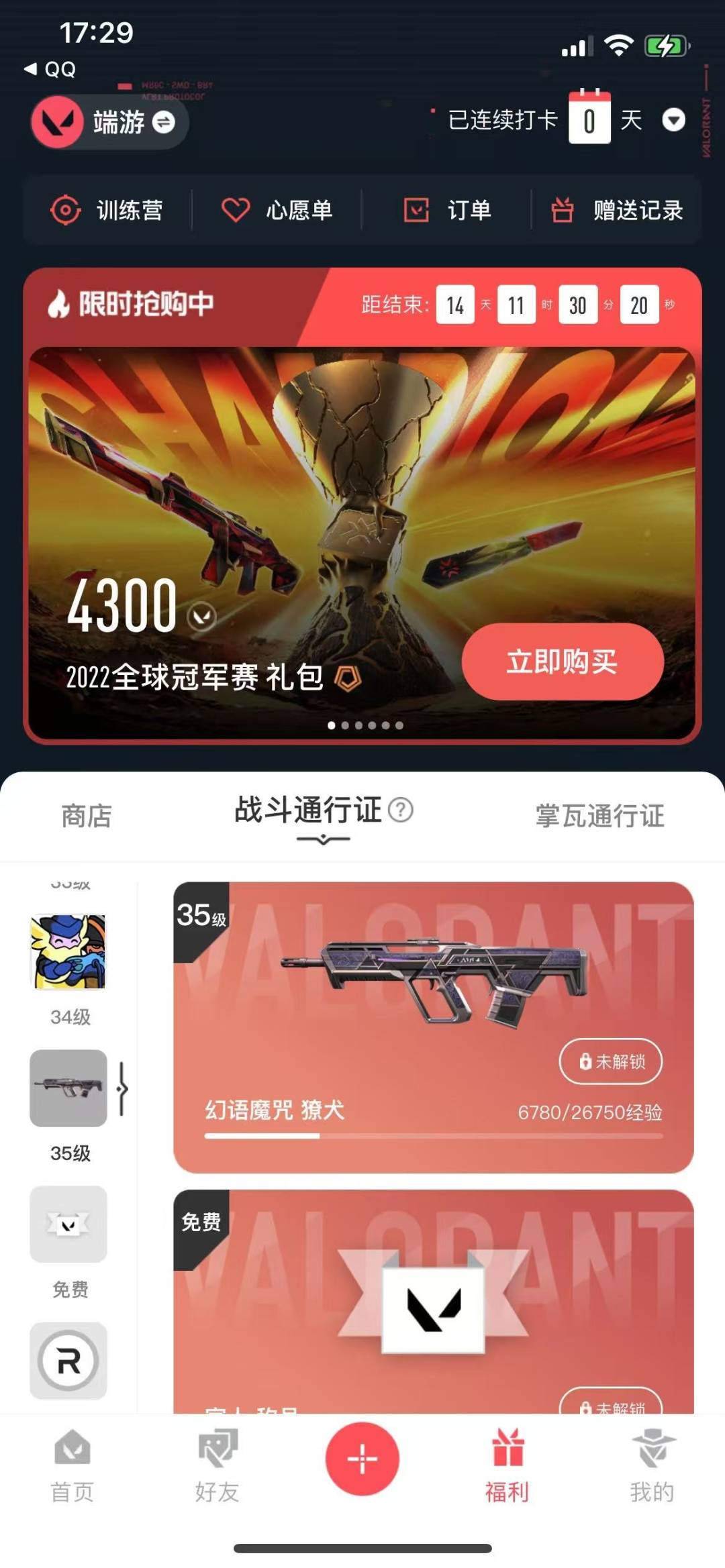Expand the check-in streak dropdown arrow

click(673, 120)
